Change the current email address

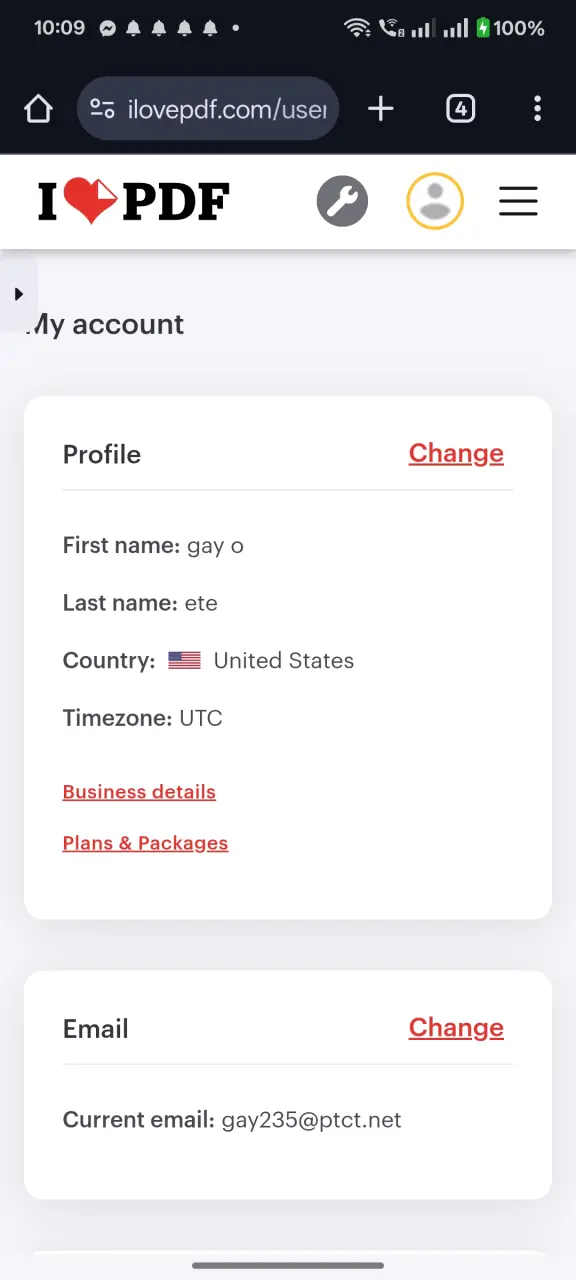(x=456, y=1027)
